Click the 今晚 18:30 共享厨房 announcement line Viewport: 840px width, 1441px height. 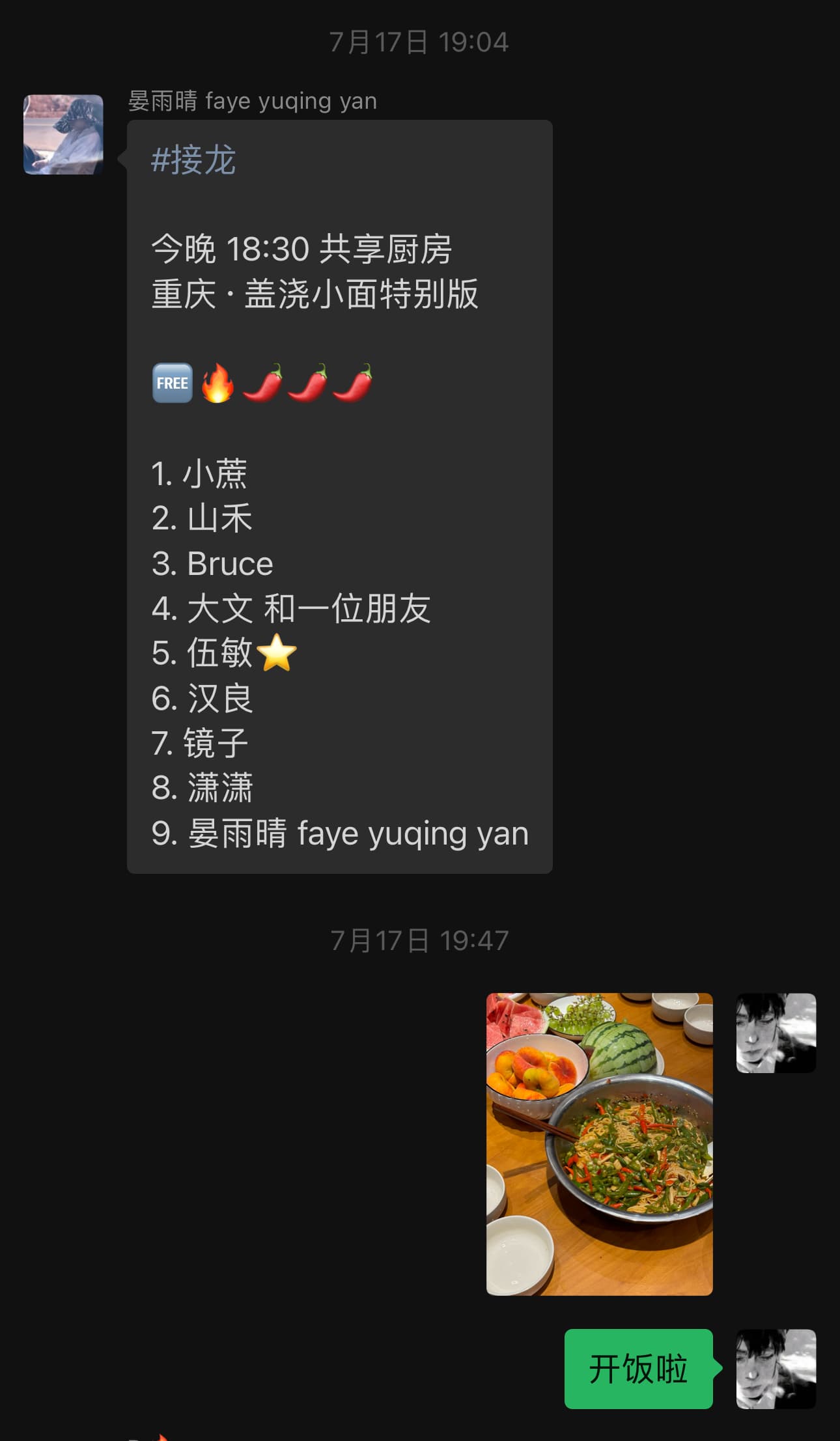(303, 249)
